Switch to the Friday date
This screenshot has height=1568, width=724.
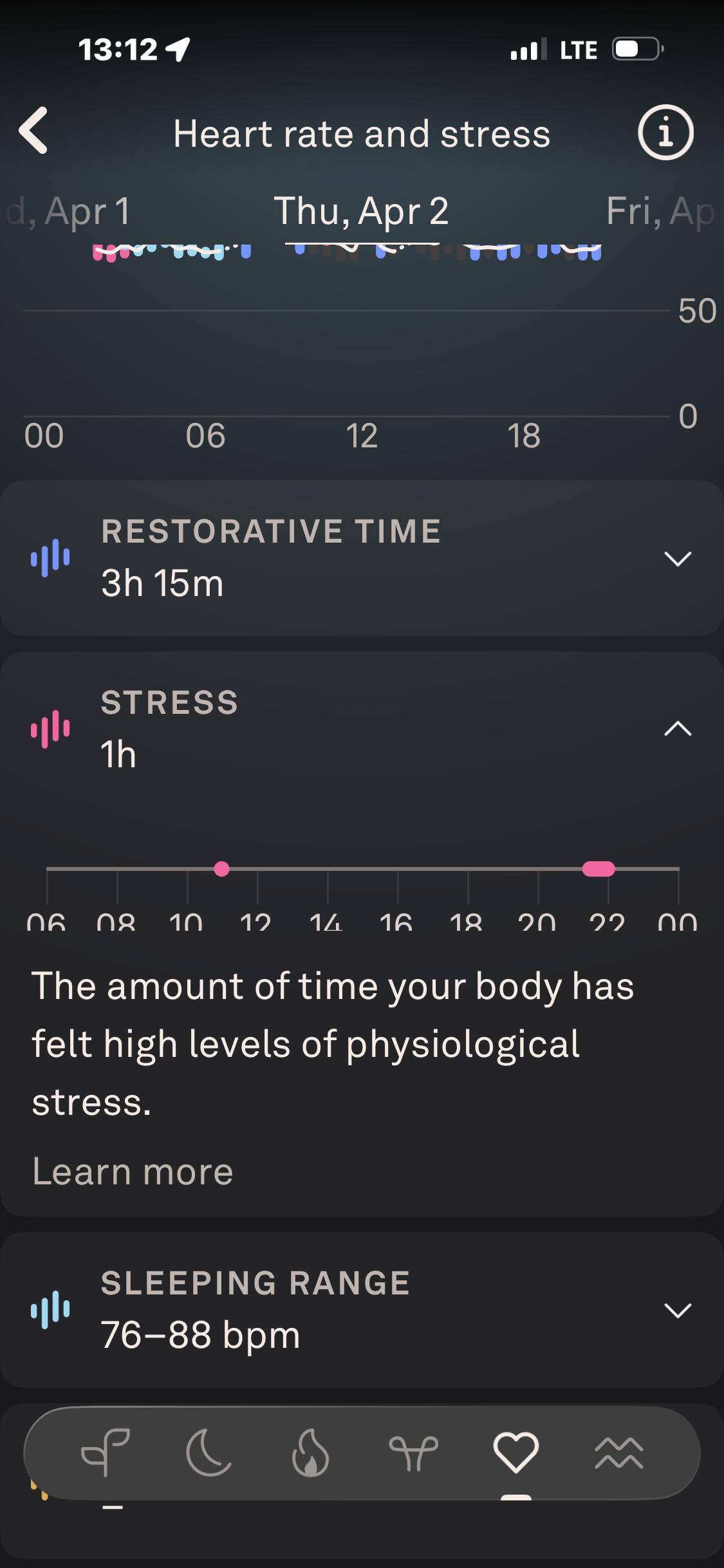coord(659,211)
